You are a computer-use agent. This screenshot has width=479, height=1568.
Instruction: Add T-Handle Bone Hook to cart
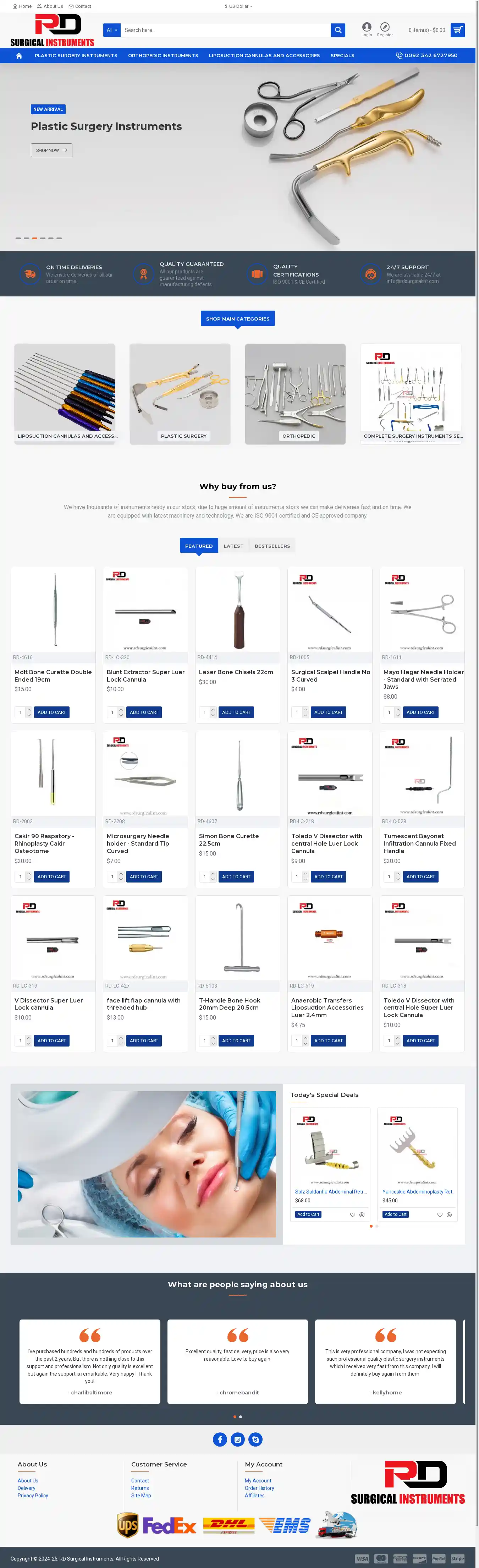[236, 1040]
